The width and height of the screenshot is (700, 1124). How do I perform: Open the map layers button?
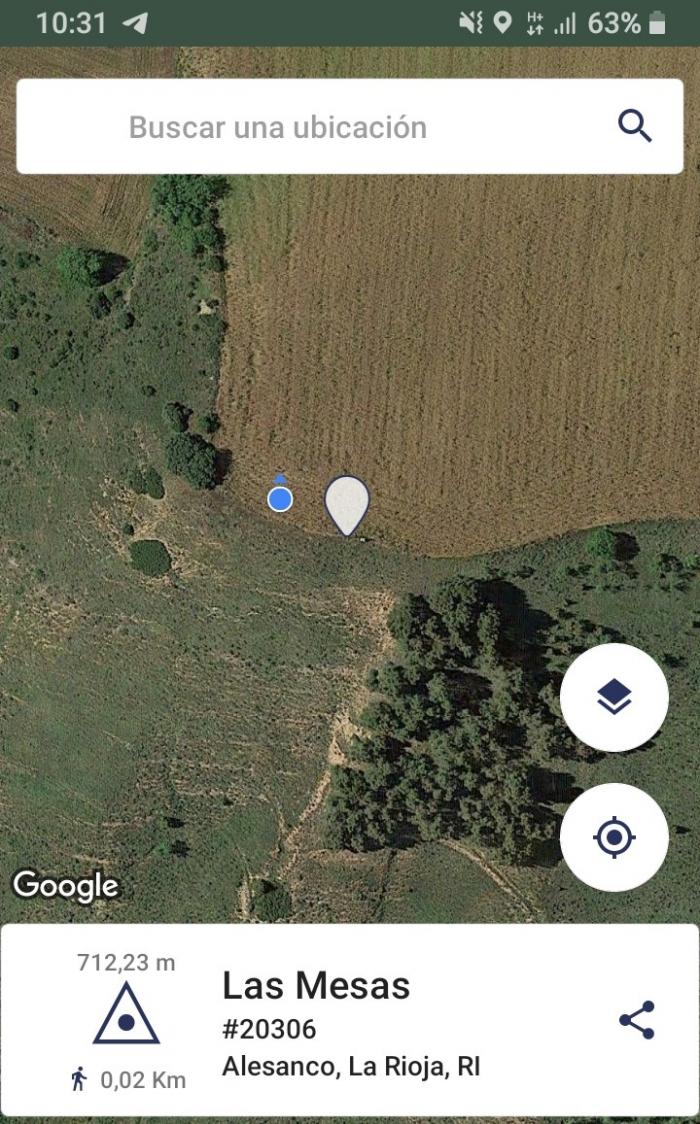614,697
